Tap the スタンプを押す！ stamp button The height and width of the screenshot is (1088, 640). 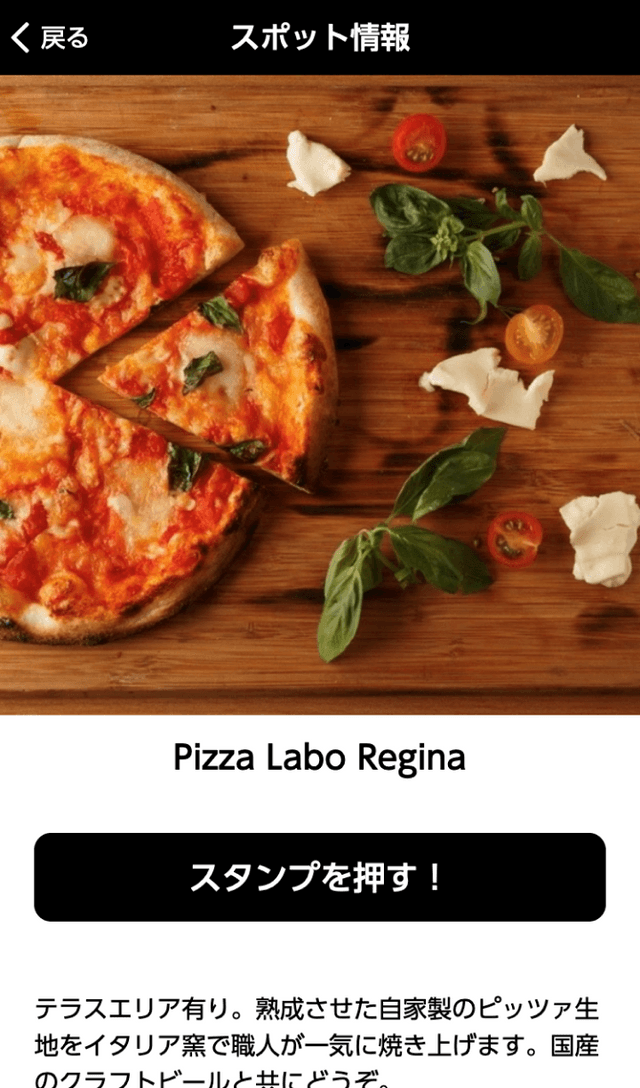point(320,877)
